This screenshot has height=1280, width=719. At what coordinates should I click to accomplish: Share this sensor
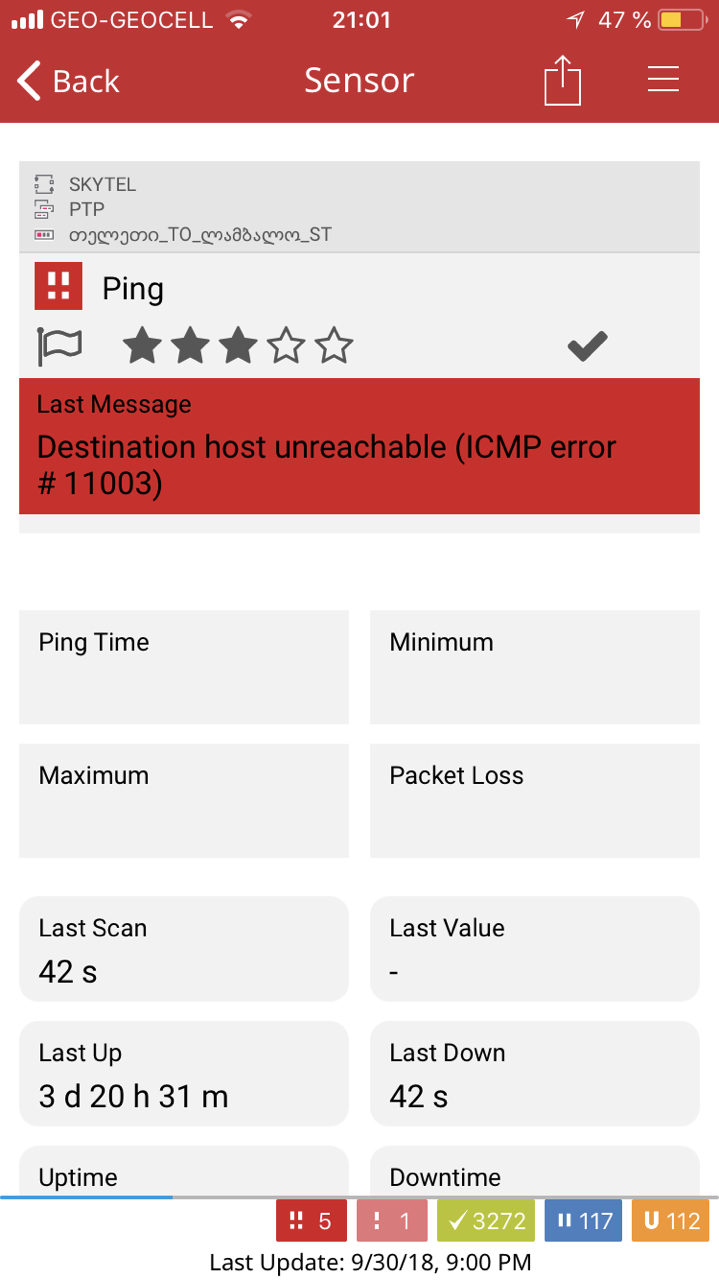[x=562, y=80]
